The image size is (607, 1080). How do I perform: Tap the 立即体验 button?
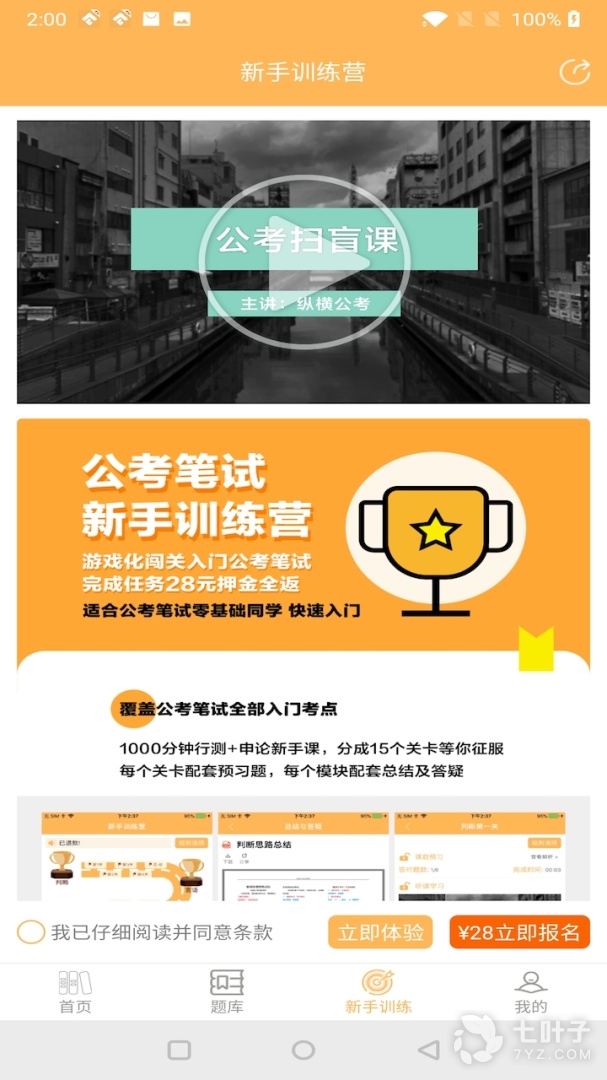pos(381,932)
